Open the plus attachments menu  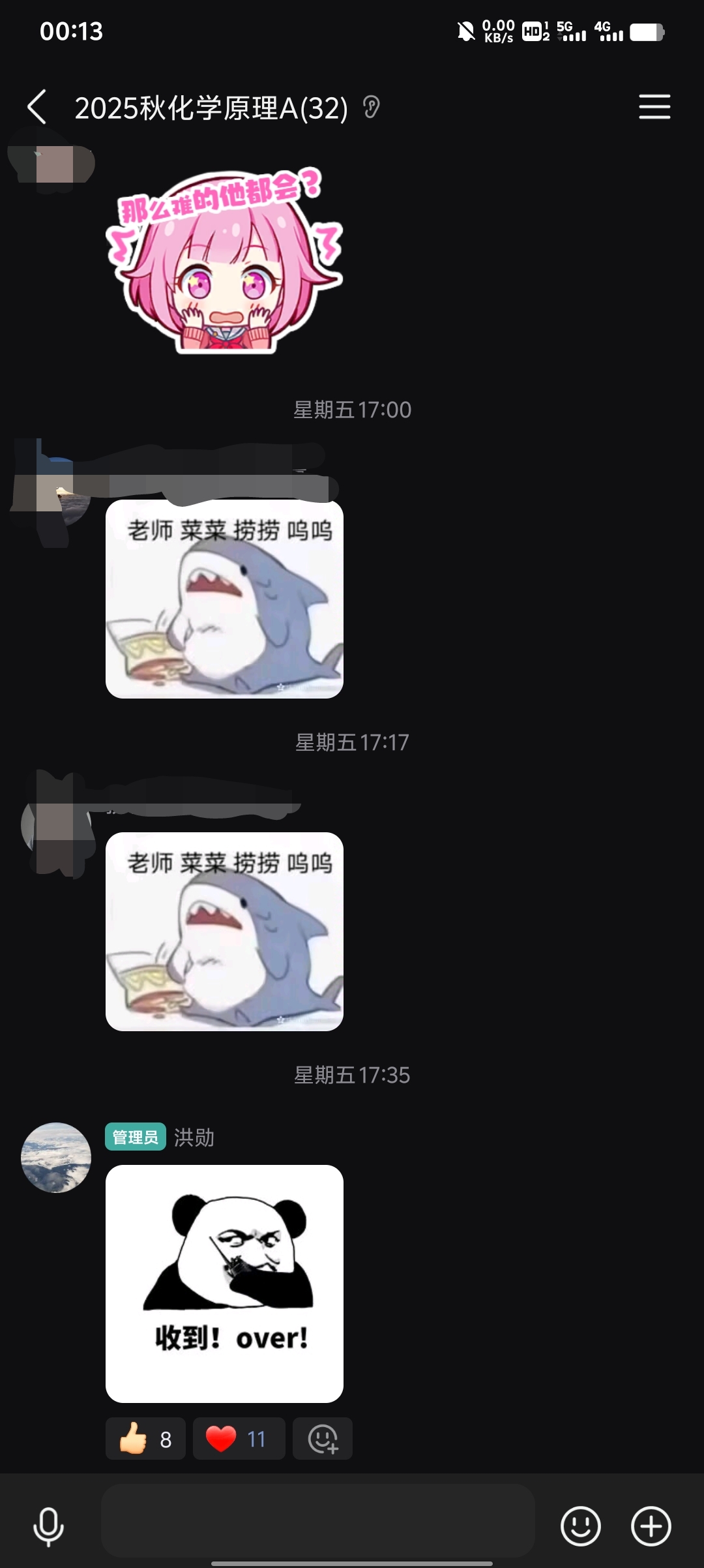651,1526
